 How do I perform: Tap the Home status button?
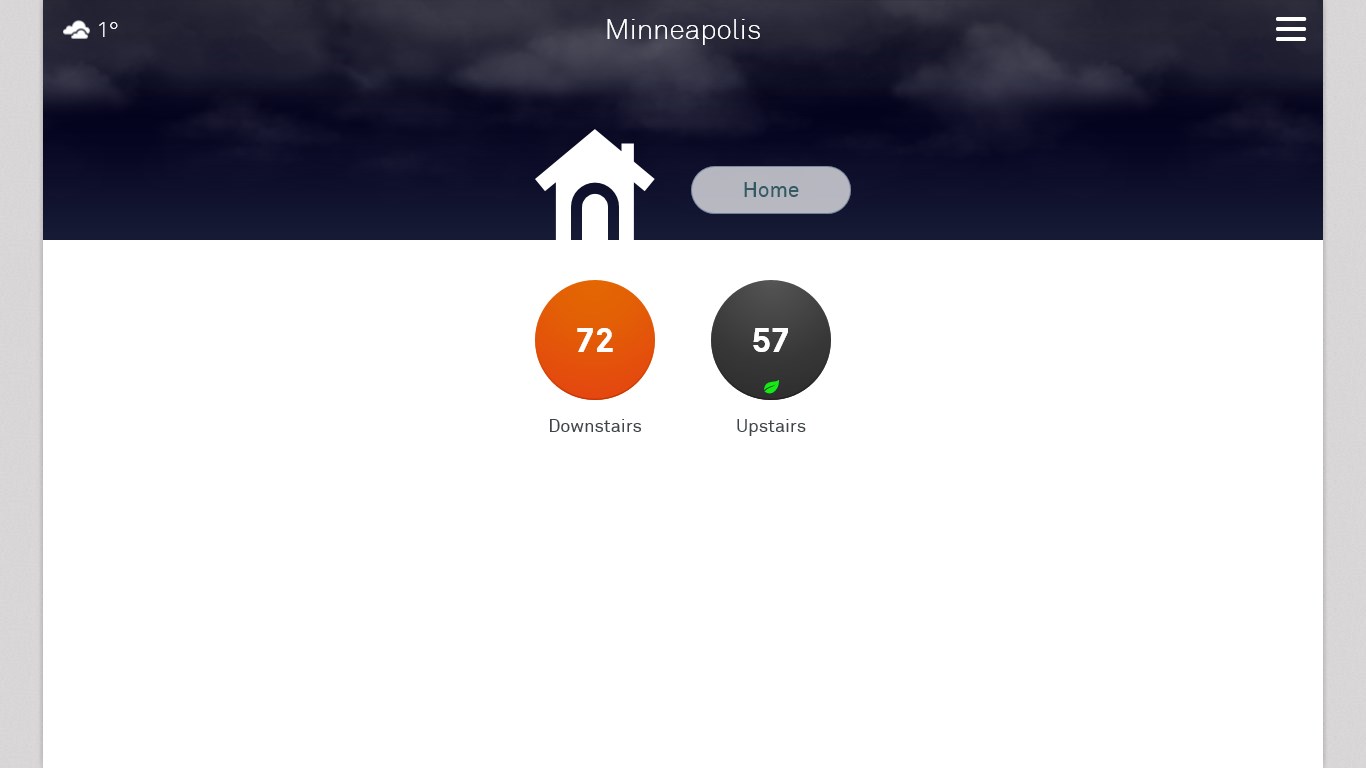[770, 190]
